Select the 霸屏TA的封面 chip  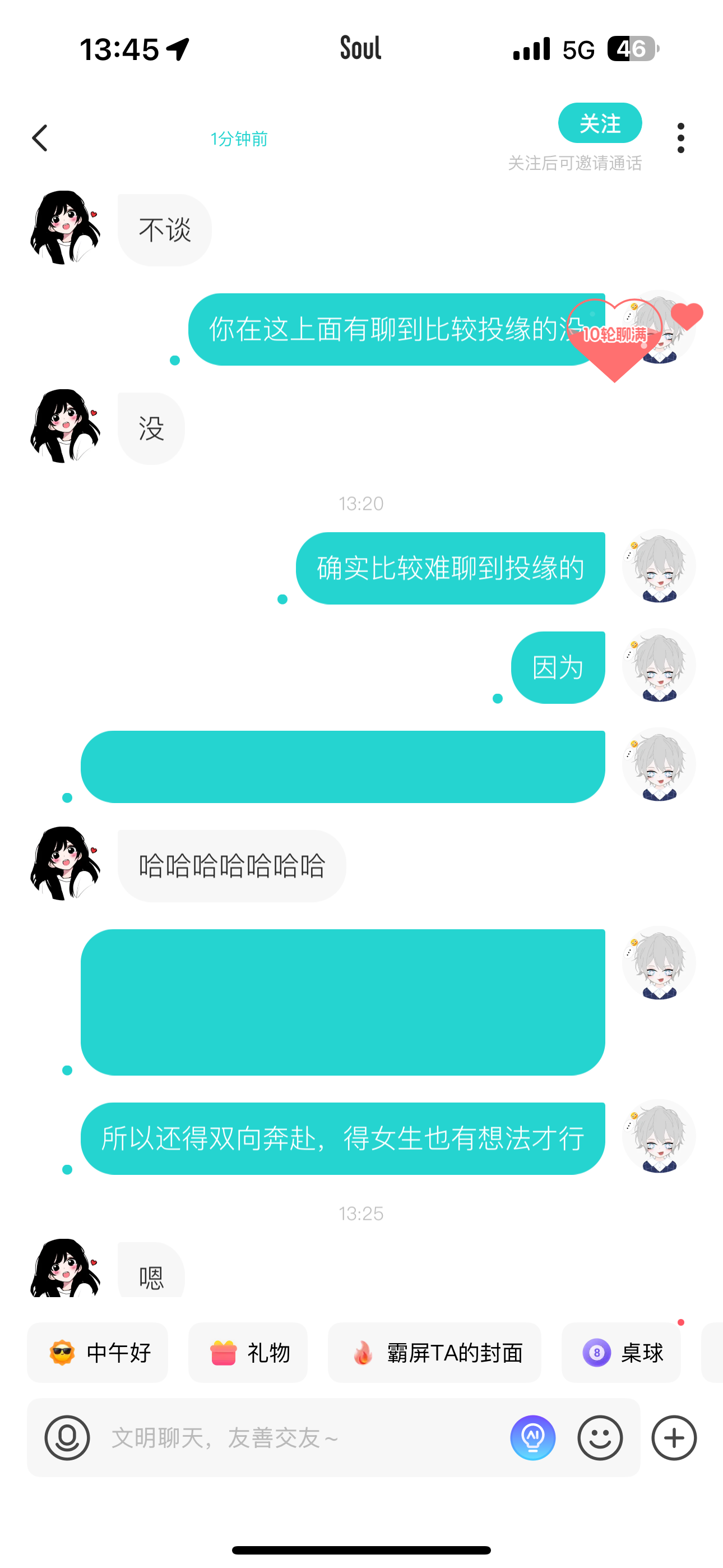[x=434, y=1353]
